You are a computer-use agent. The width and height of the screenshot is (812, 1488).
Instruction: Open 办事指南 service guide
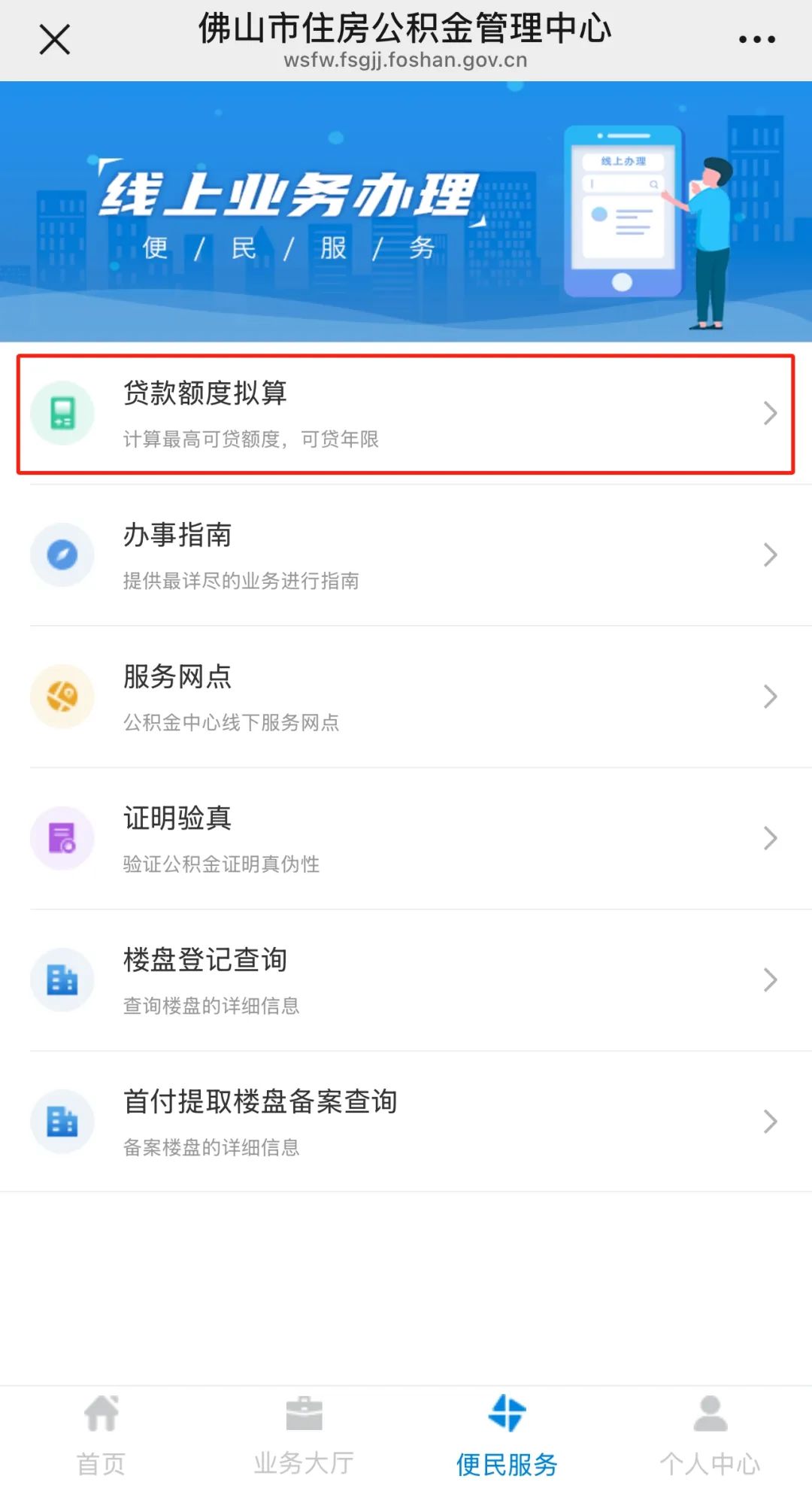click(x=406, y=555)
